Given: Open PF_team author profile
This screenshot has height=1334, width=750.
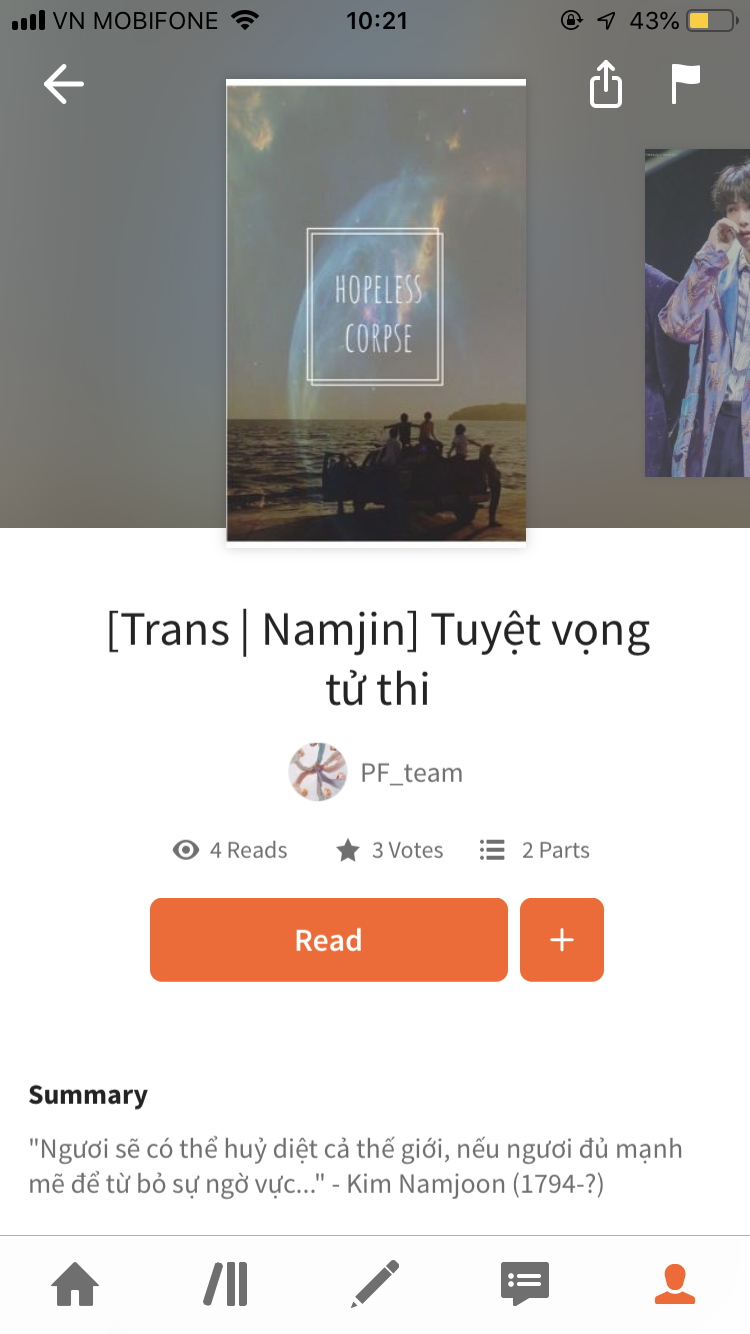Looking at the screenshot, I should (377, 773).
